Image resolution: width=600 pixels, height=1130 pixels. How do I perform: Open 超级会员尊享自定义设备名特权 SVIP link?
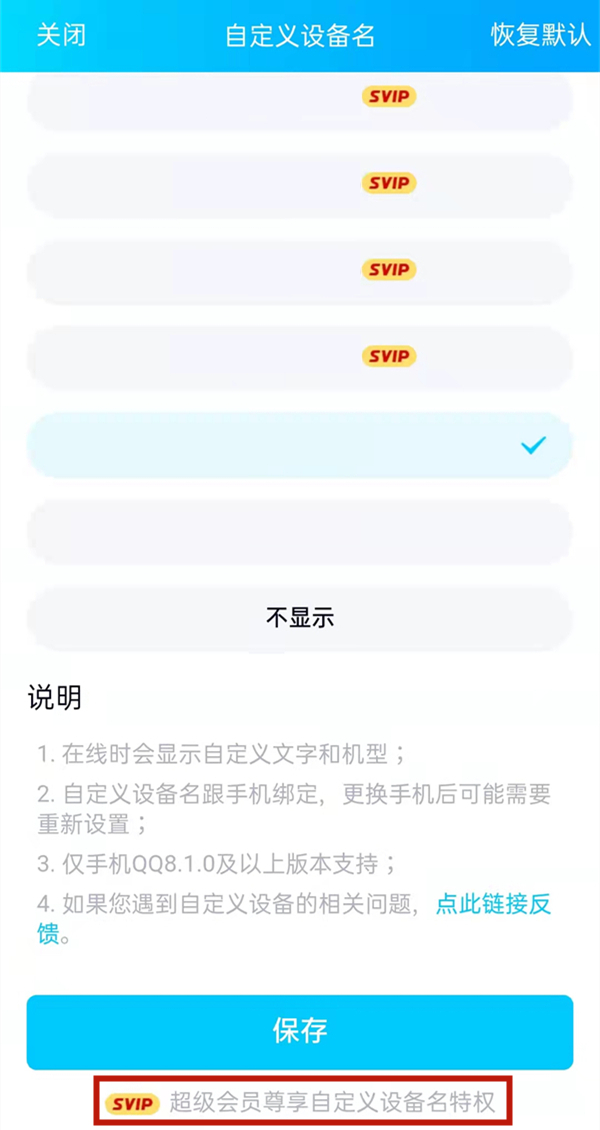(x=302, y=1103)
